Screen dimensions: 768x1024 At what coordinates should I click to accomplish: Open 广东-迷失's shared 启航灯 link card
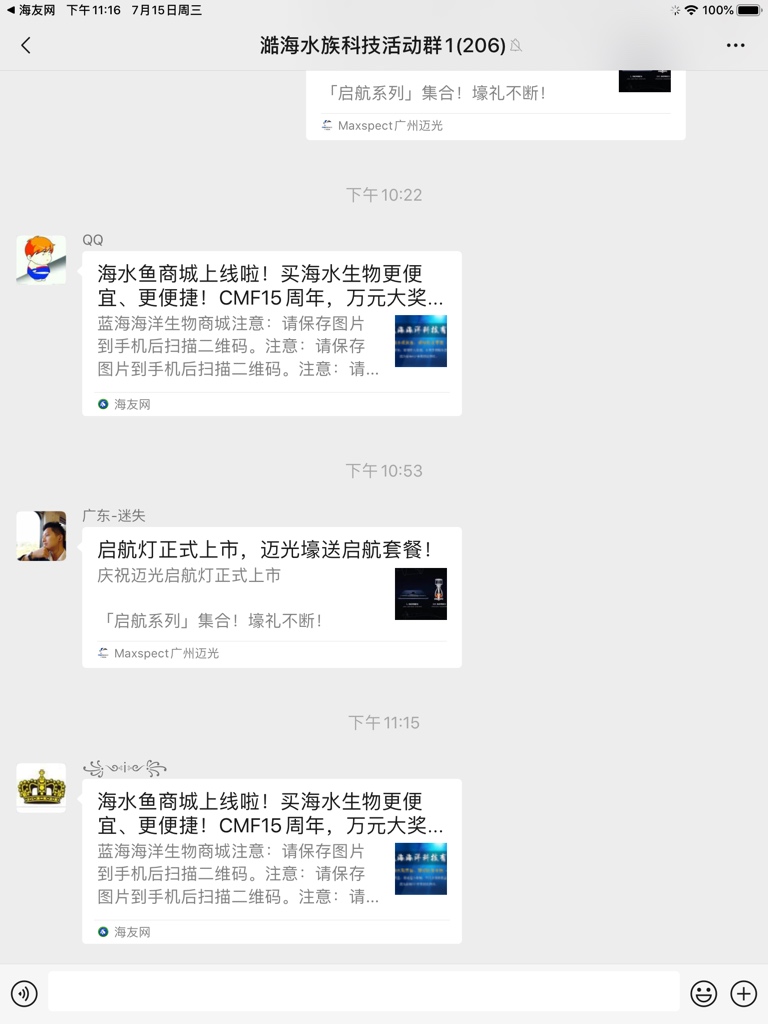tap(271, 596)
